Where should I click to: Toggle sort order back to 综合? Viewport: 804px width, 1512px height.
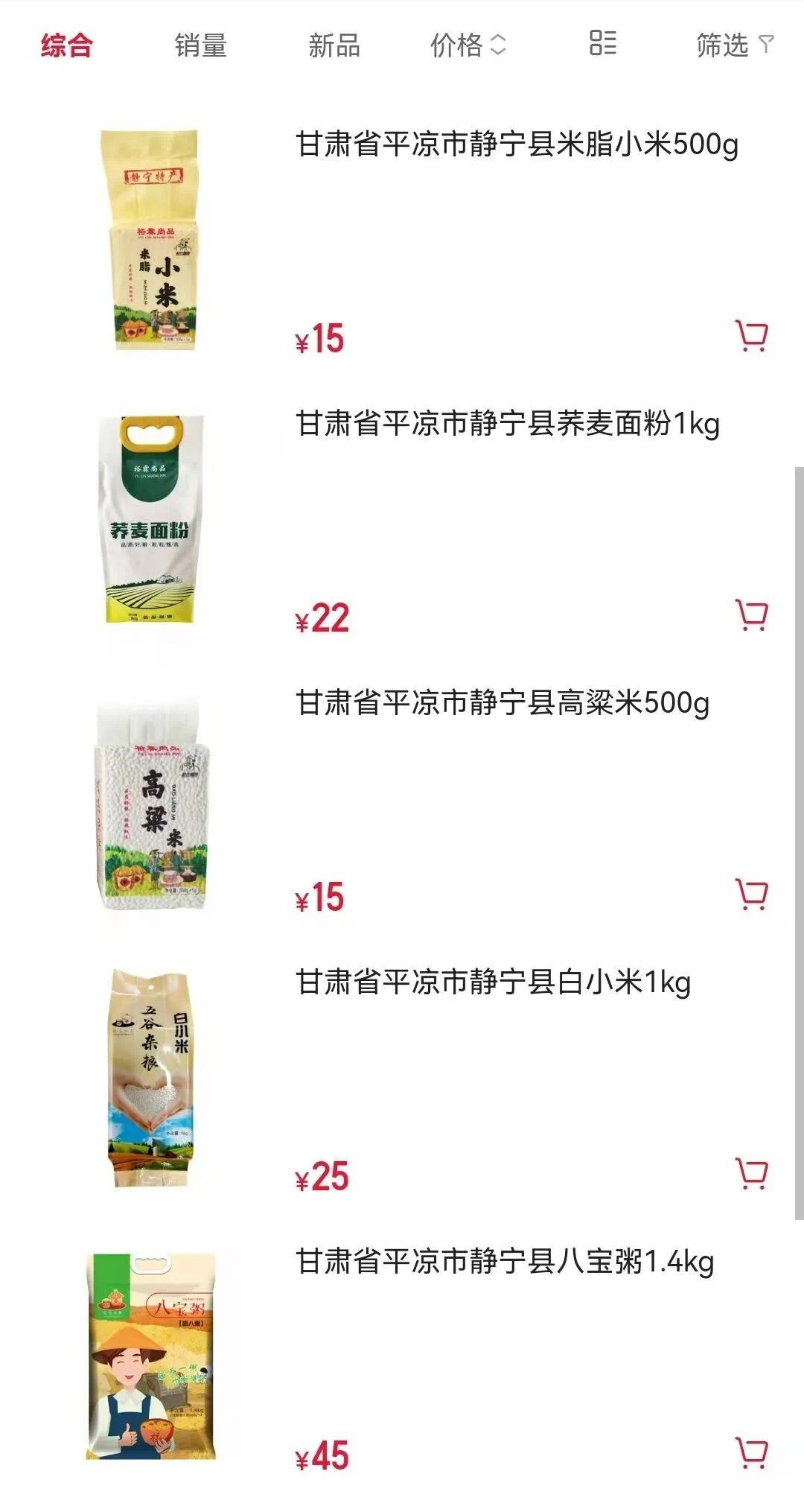point(66,45)
